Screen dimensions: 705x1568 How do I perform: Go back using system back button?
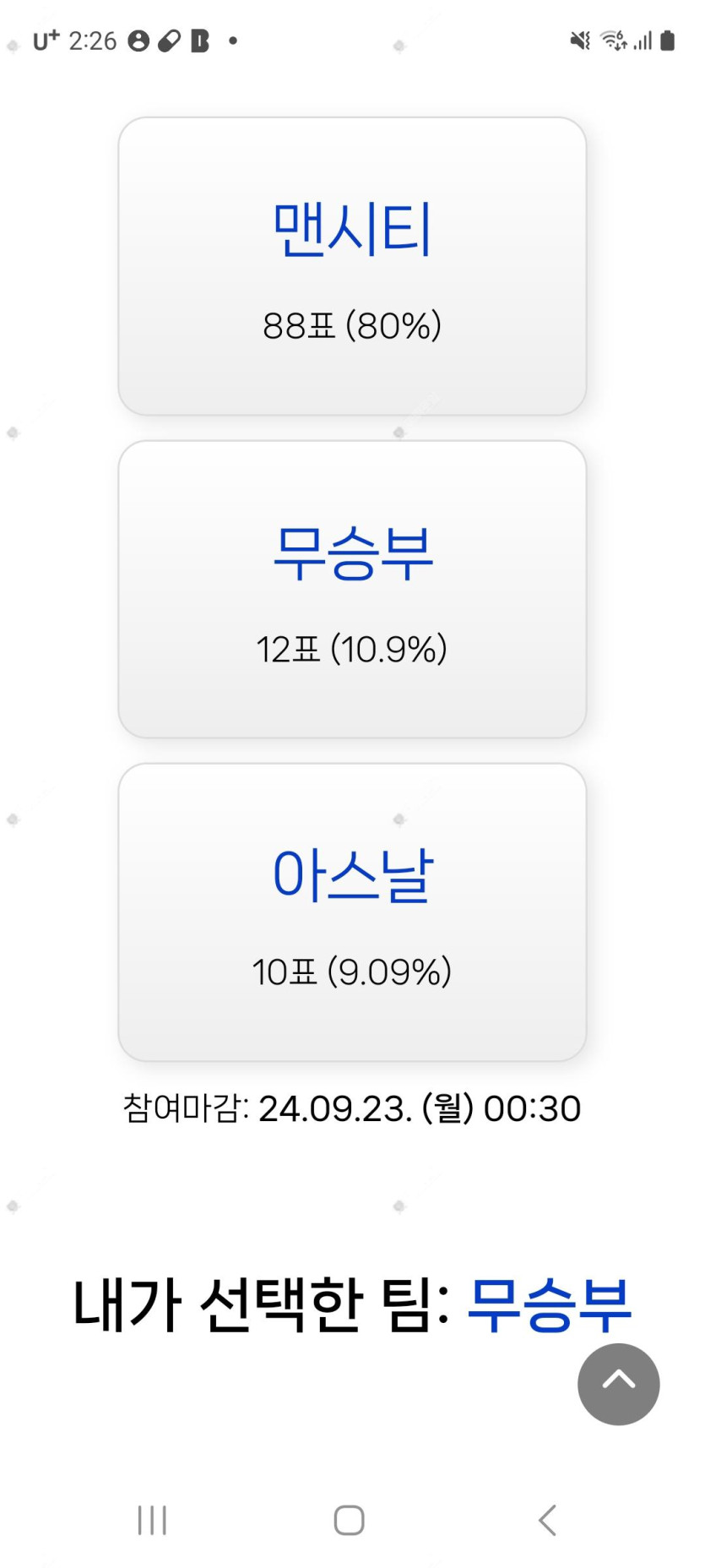pyautogui.click(x=547, y=1520)
